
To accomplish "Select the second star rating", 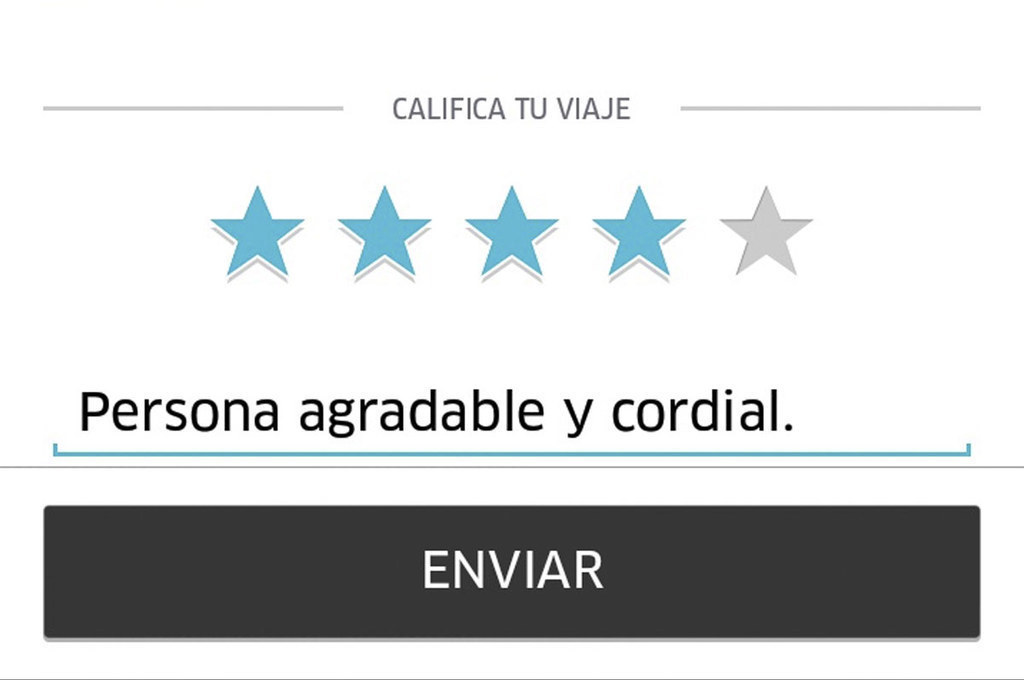I will pyautogui.click(x=384, y=233).
